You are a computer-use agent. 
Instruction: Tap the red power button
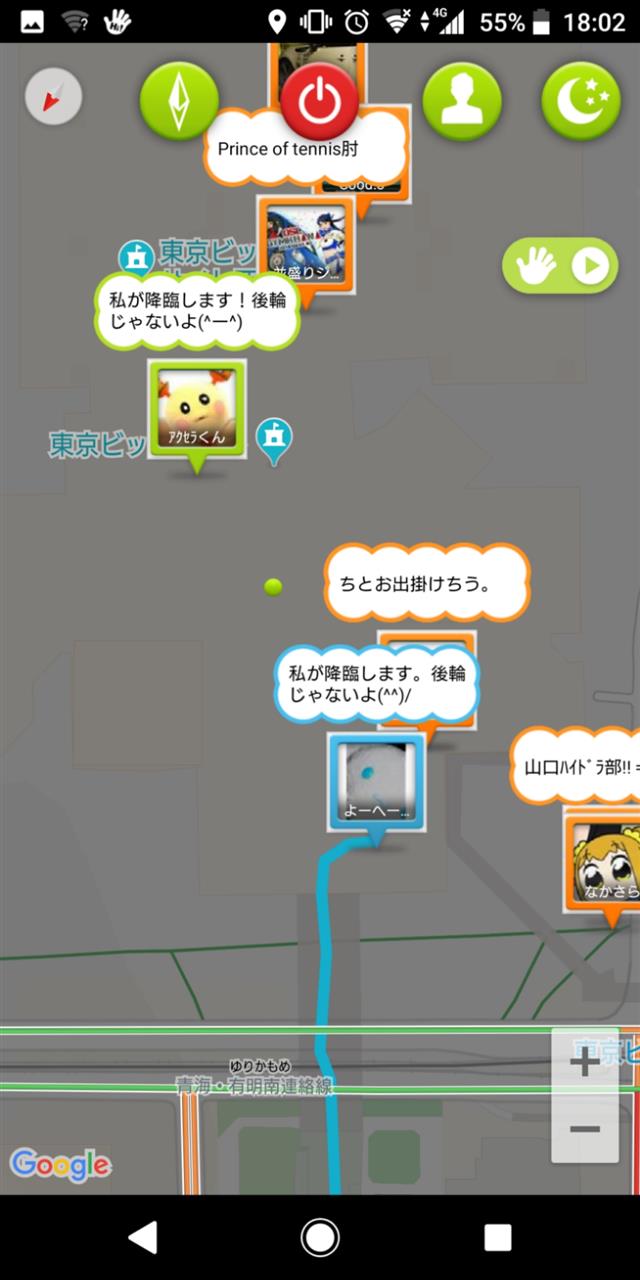(x=319, y=100)
